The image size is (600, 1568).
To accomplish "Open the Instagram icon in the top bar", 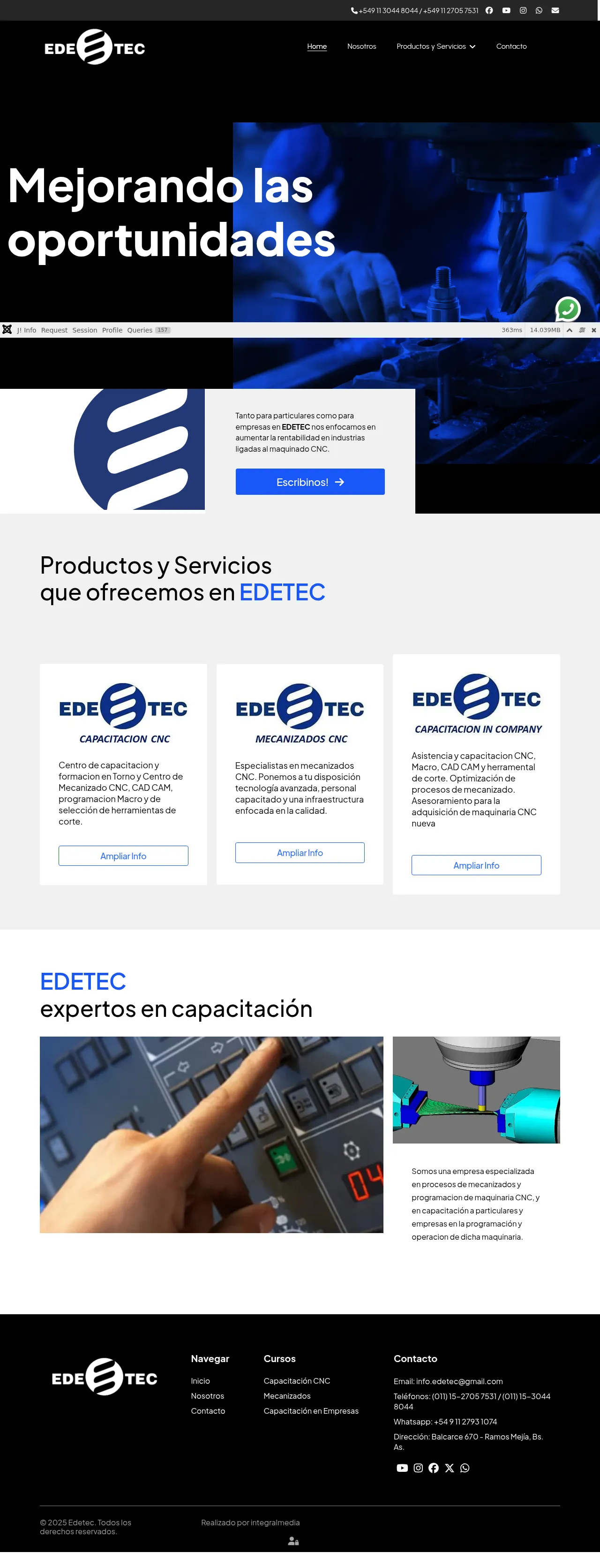I will pos(523,10).
